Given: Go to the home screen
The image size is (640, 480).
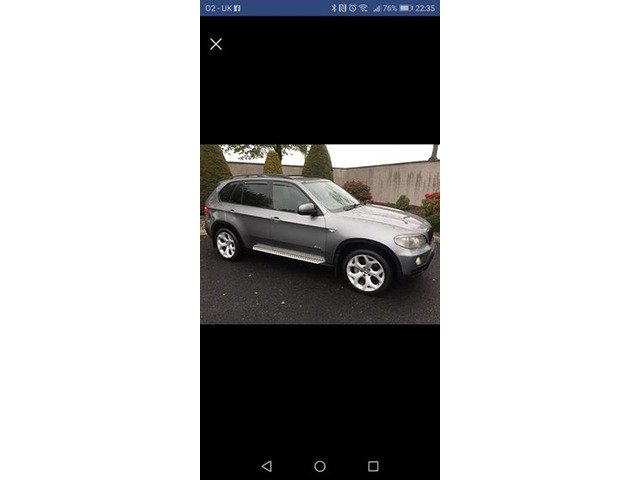Looking at the screenshot, I should [x=320, y=466].
